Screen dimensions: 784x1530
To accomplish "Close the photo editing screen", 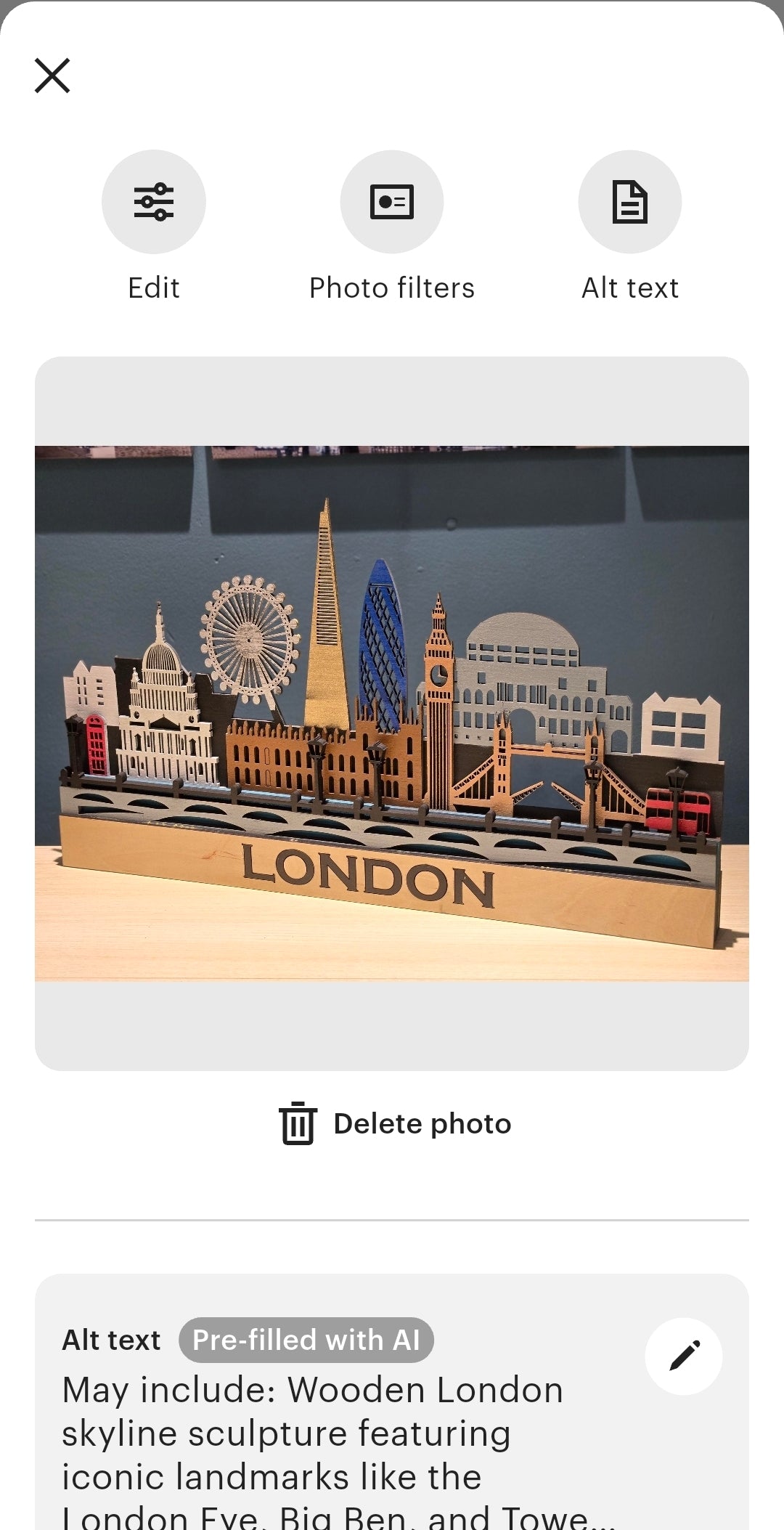I will click(x=52, y=76).
